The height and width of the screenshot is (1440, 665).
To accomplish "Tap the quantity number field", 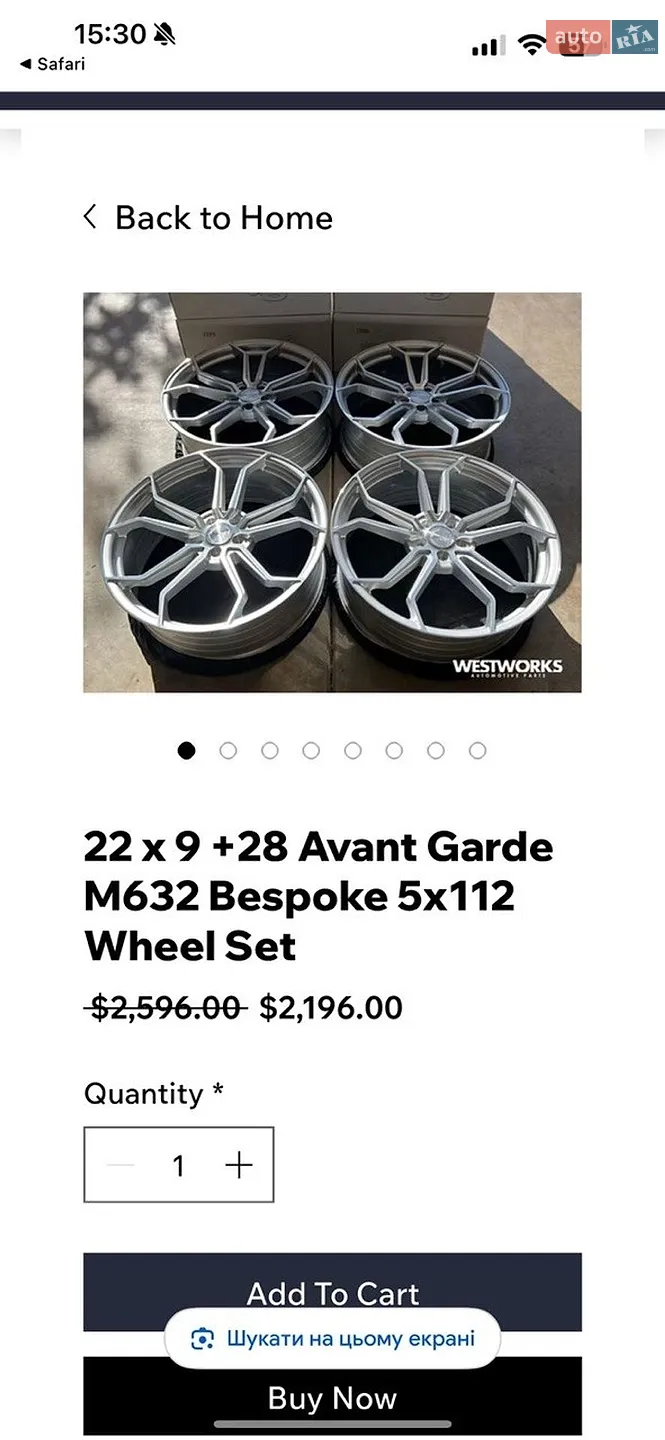I will click(179, 1165).
